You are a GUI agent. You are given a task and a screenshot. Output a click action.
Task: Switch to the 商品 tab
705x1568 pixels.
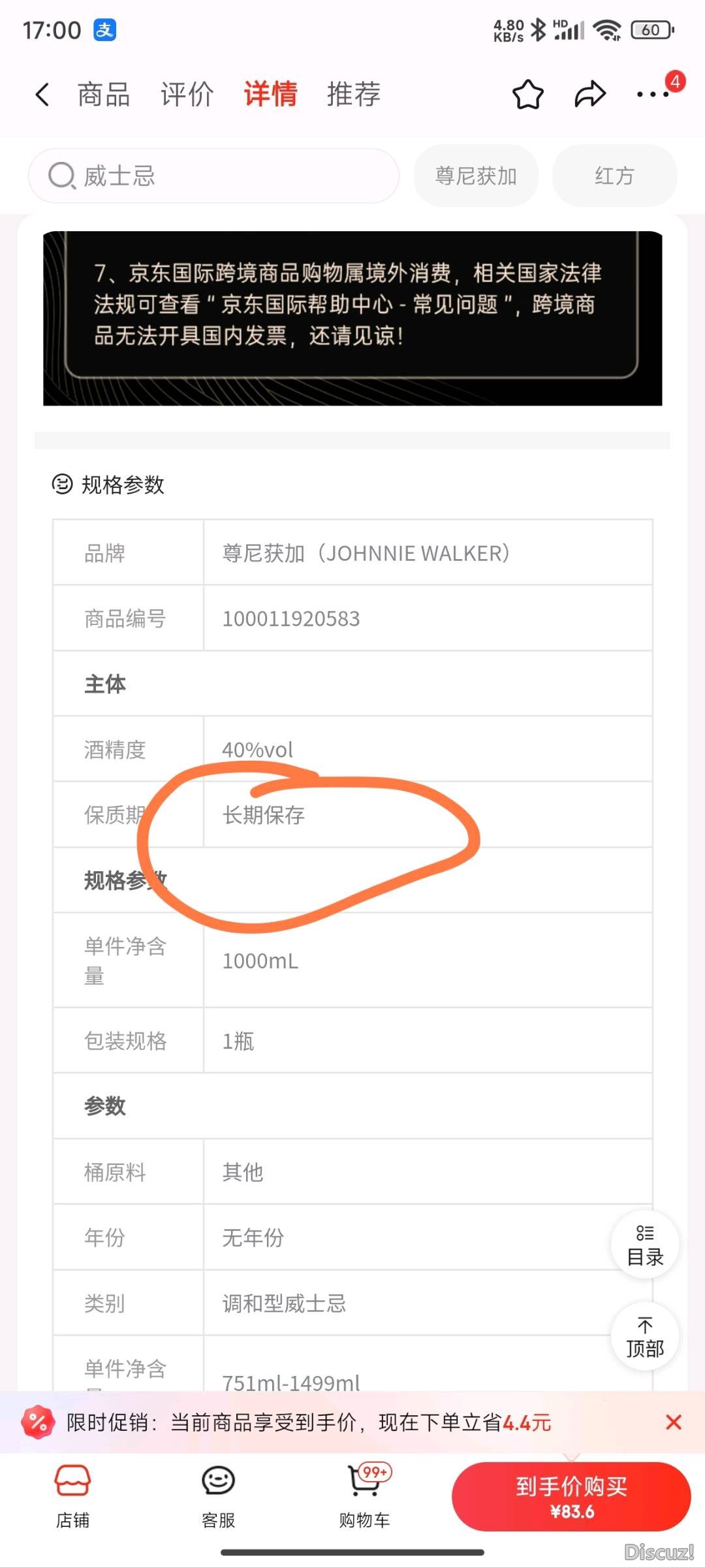click(104, 95)
